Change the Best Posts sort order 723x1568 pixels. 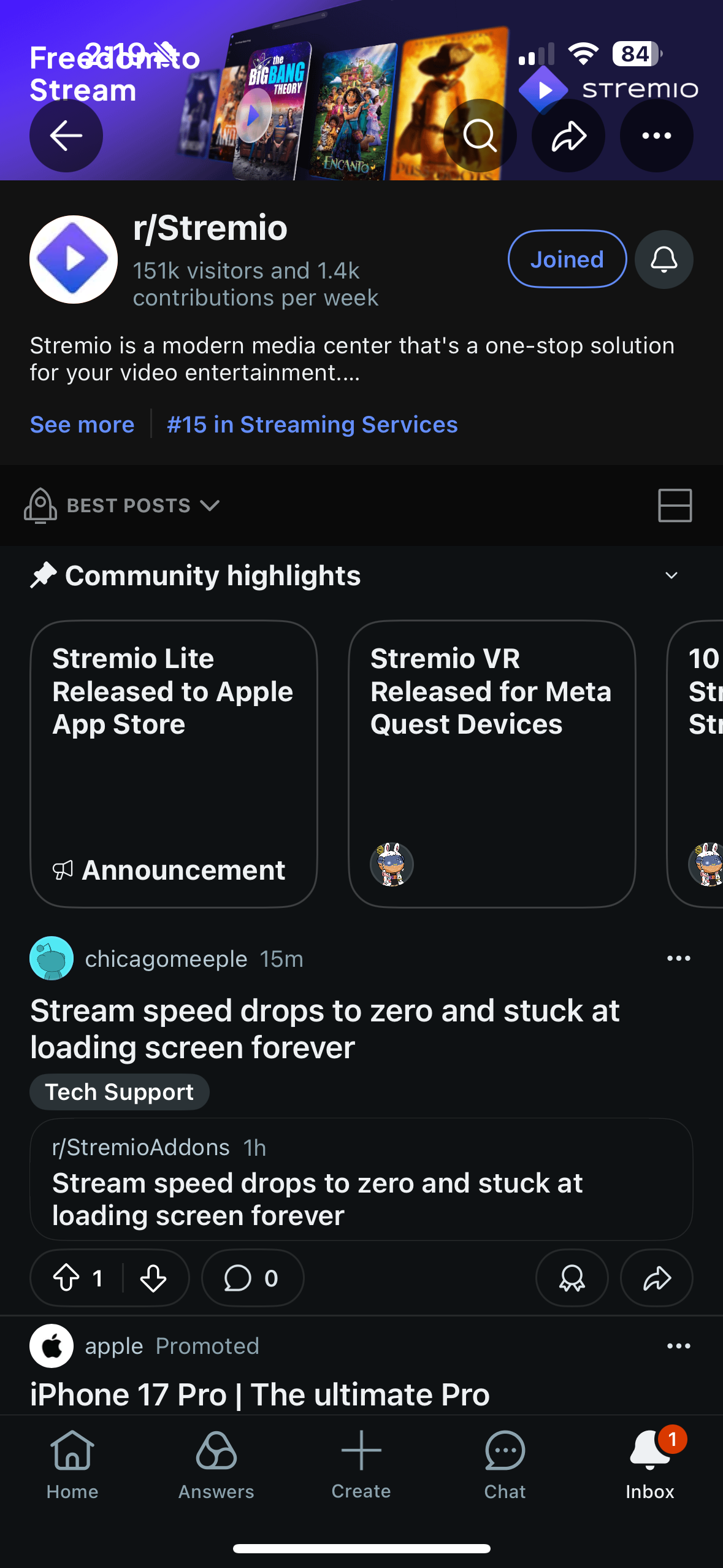point(122,505)
